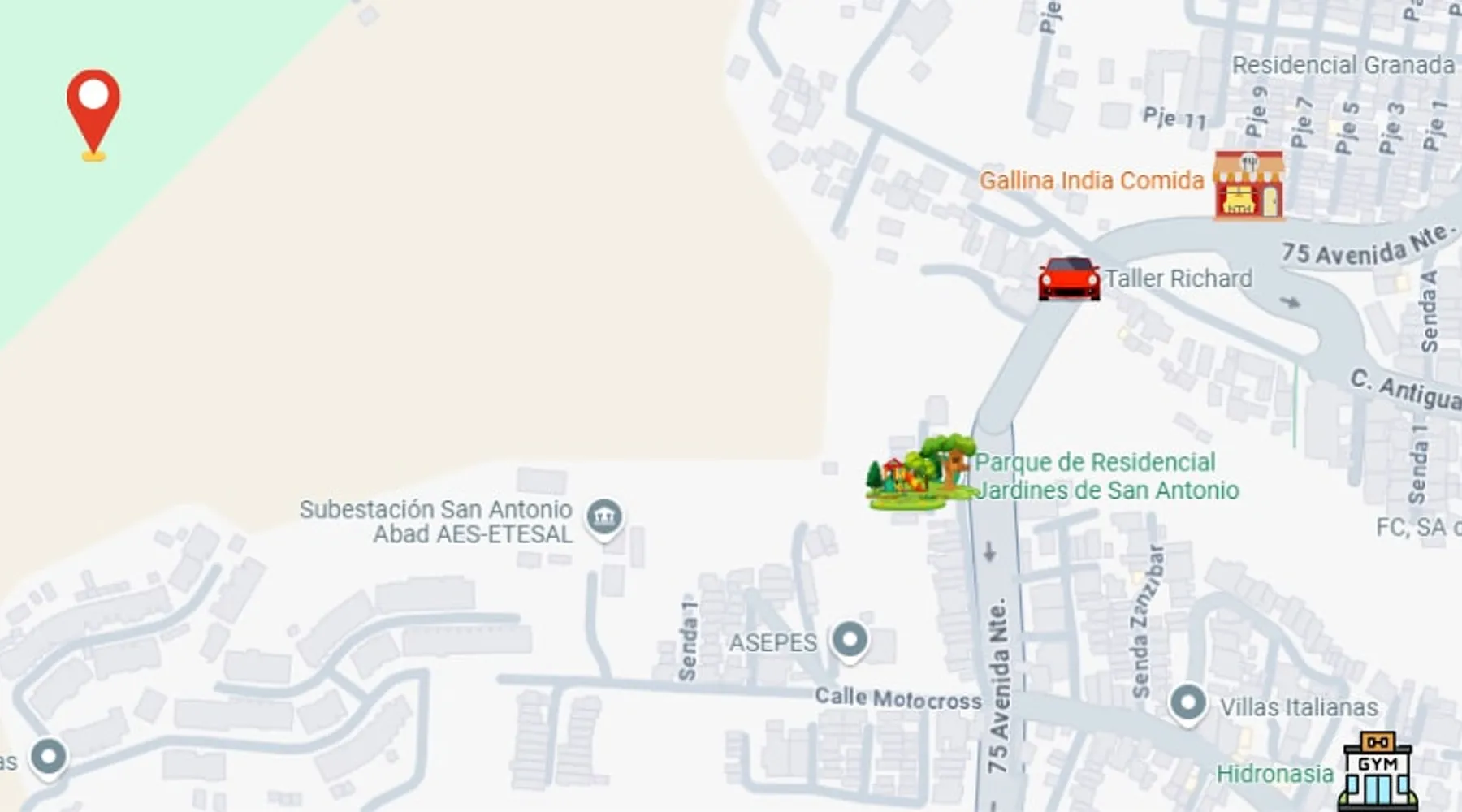The width and height of the screenshot is (1462, 812).
Task: Open Parque de Residencial Jardines de San Antonio
Action: [x=919, y=474]
